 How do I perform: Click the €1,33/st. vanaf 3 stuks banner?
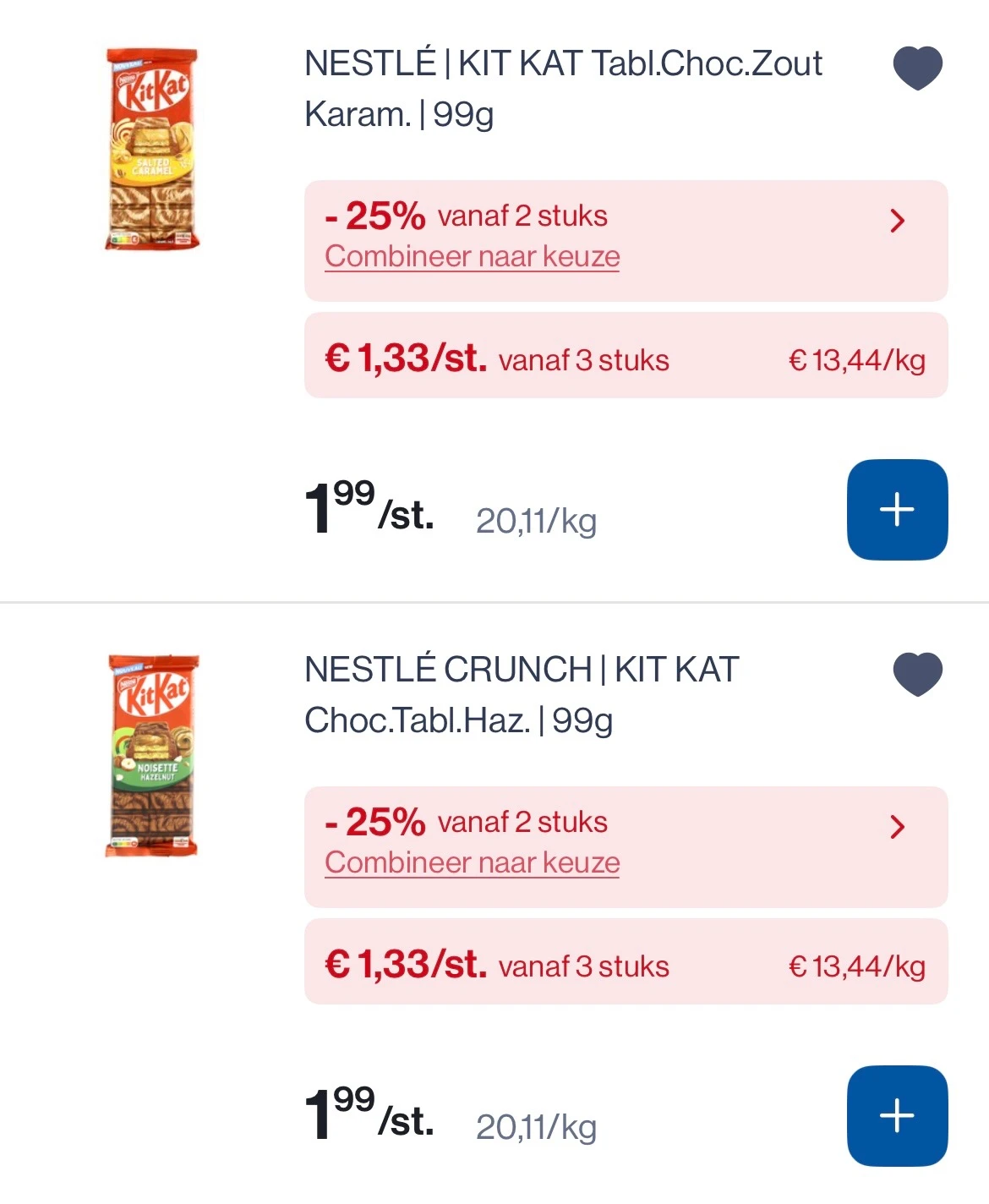(626, 357)
